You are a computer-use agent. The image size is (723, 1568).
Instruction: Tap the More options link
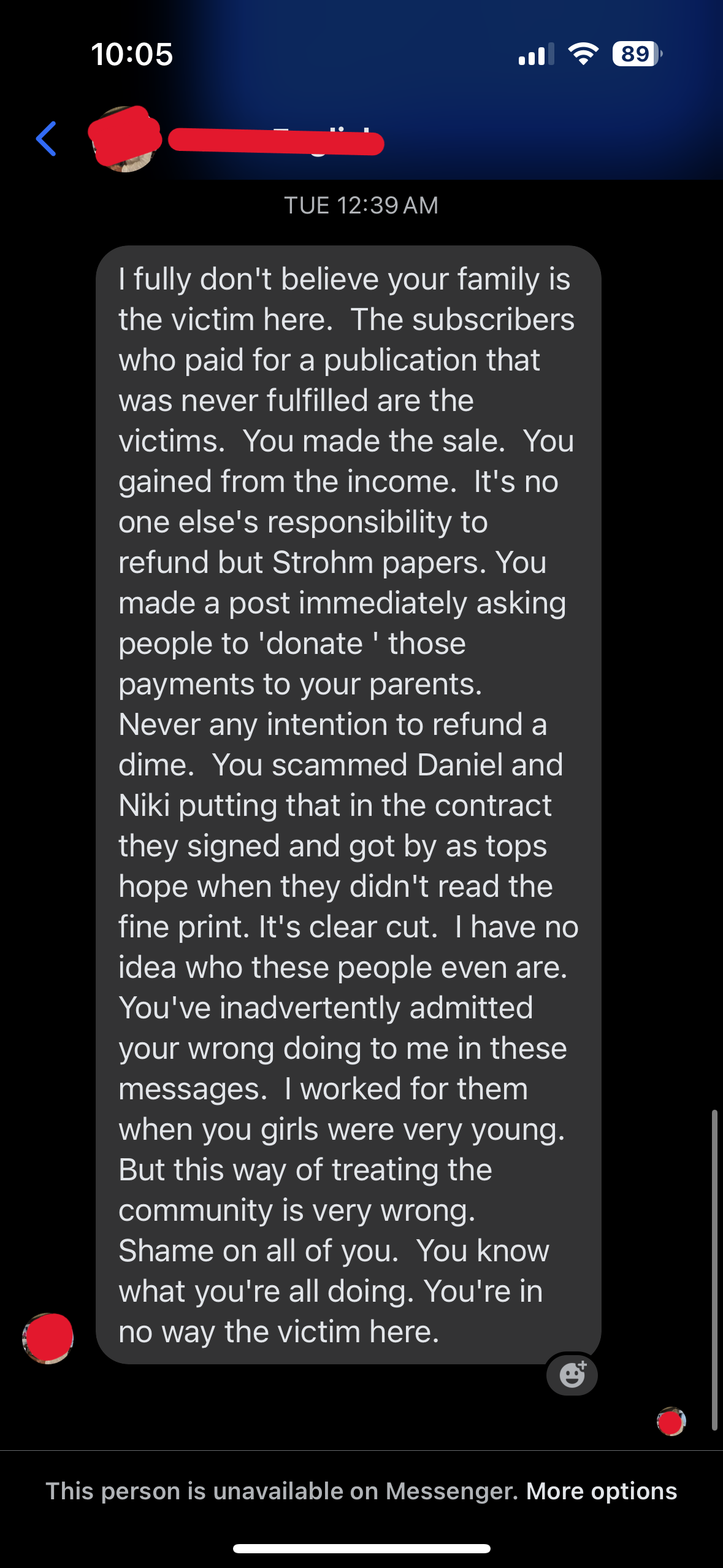tap(602, 1491)
